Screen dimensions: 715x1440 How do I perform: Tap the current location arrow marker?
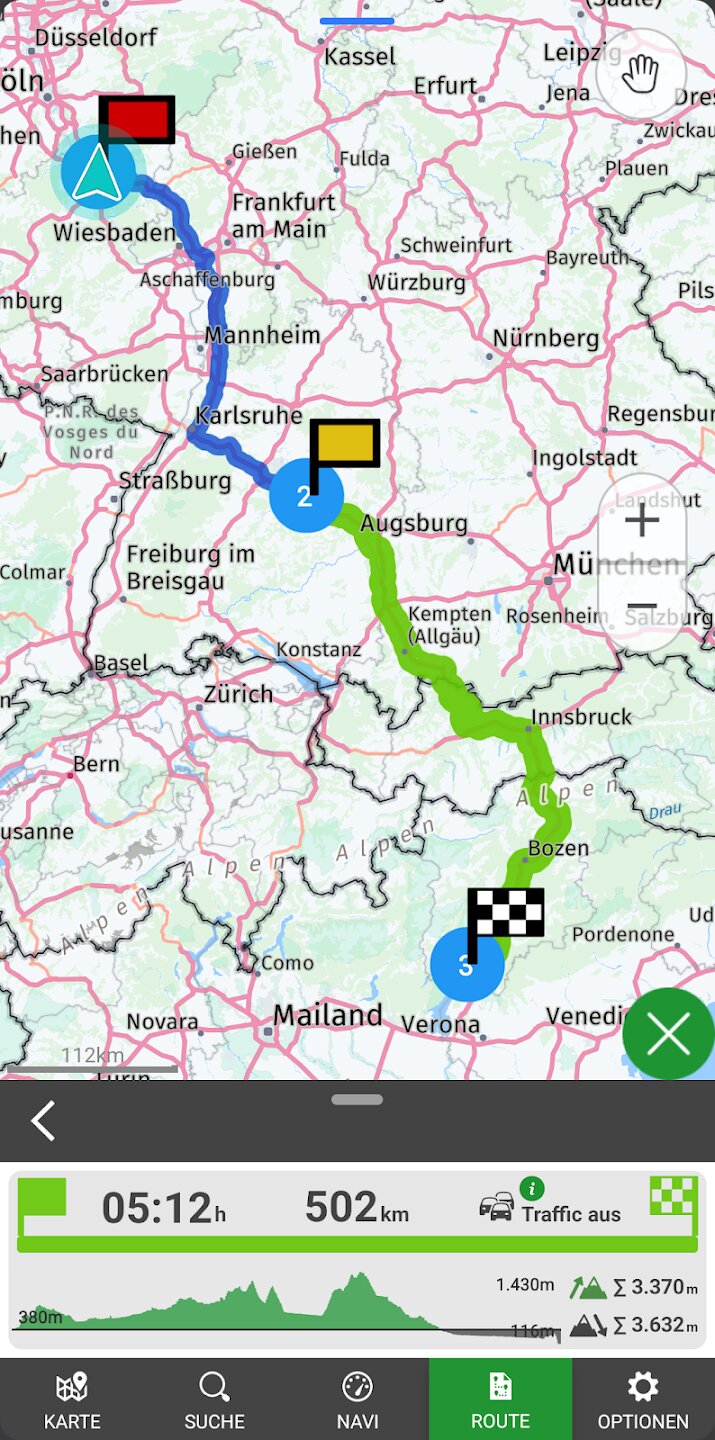(x=98, y=173)
